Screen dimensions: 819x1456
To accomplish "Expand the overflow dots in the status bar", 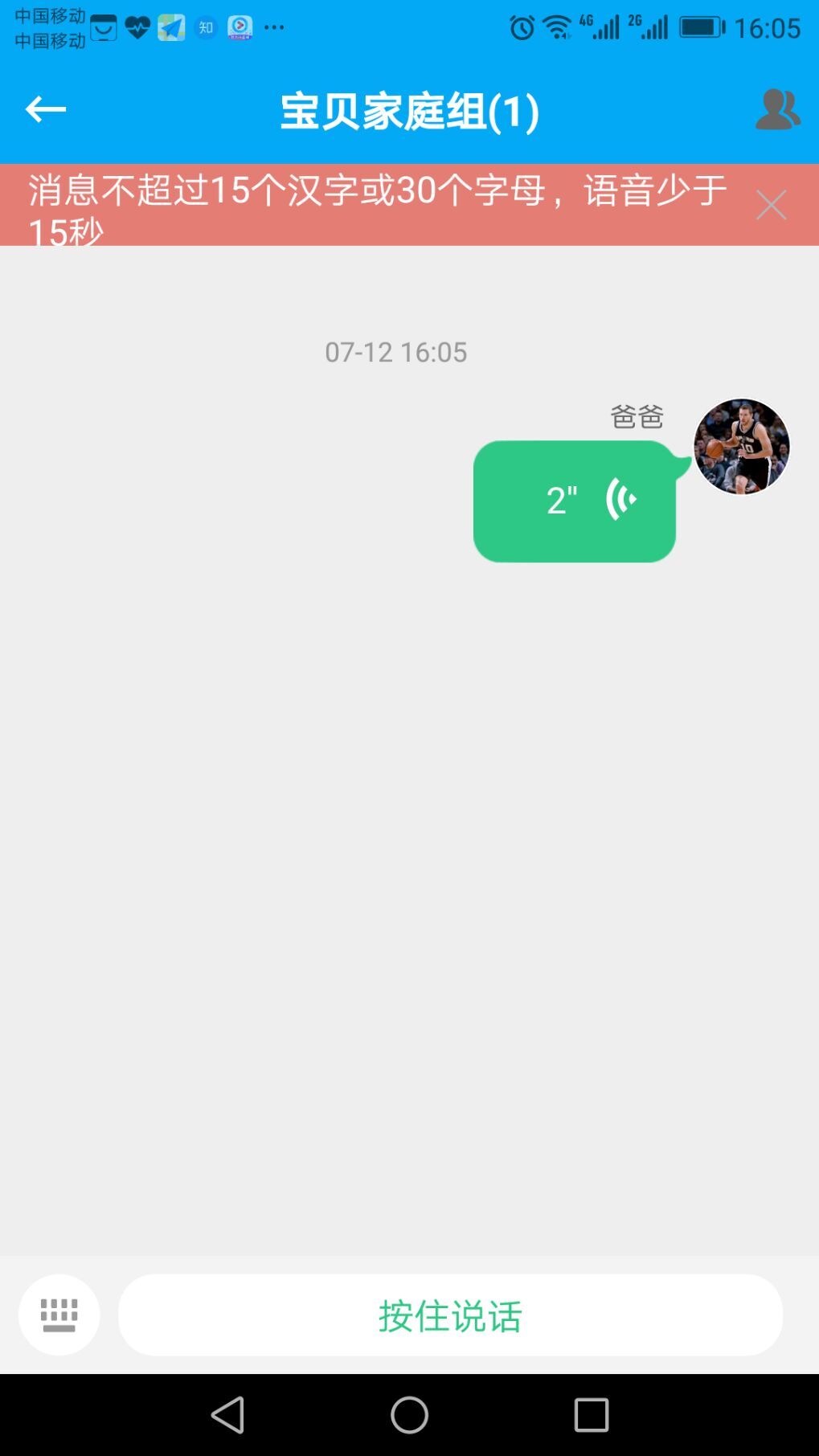I will point(276,27).
